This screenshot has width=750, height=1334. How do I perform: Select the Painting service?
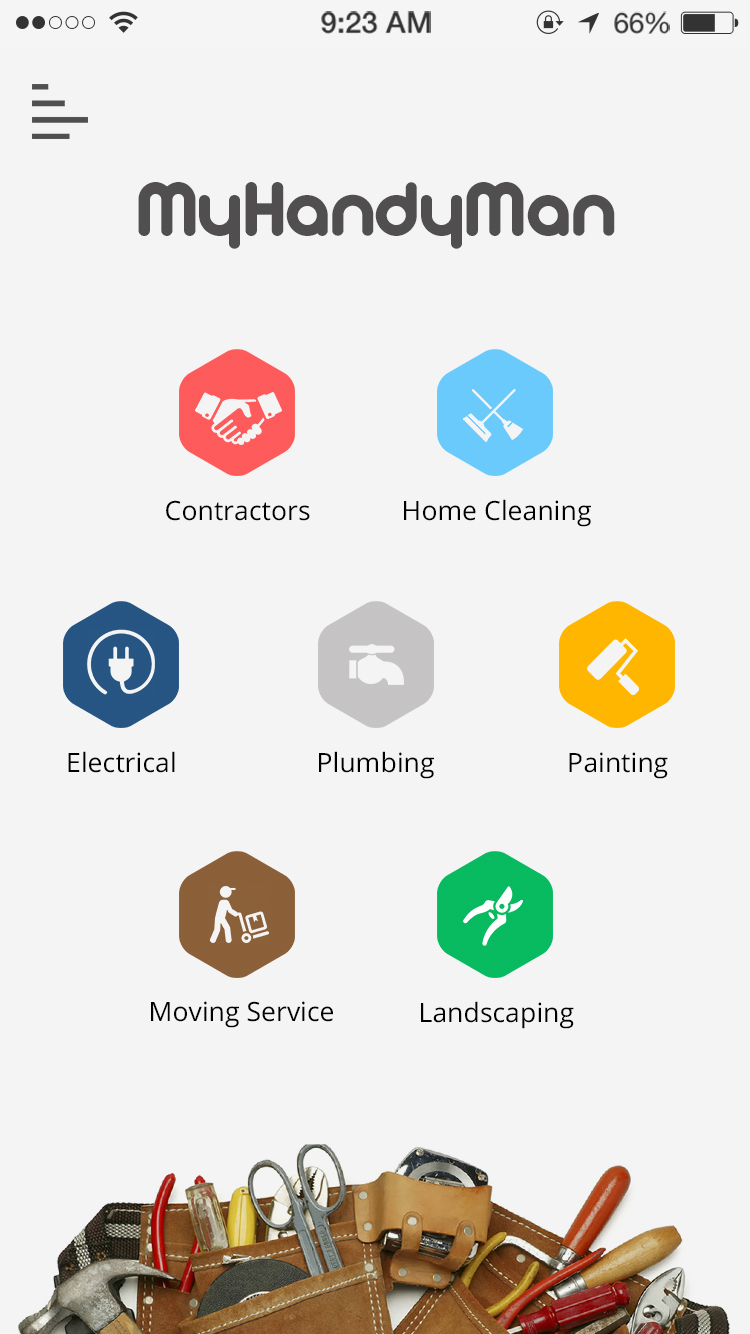(617, 664)
